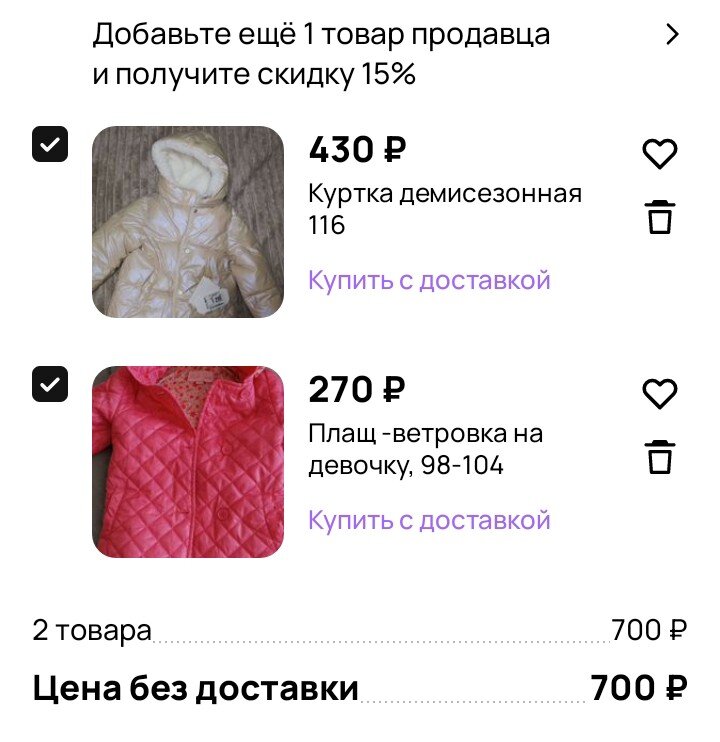This screenshot has height=742, width=720.
Task: Favorite the 270 ₽ girl's raincoat
Action: tap(659, 394)
